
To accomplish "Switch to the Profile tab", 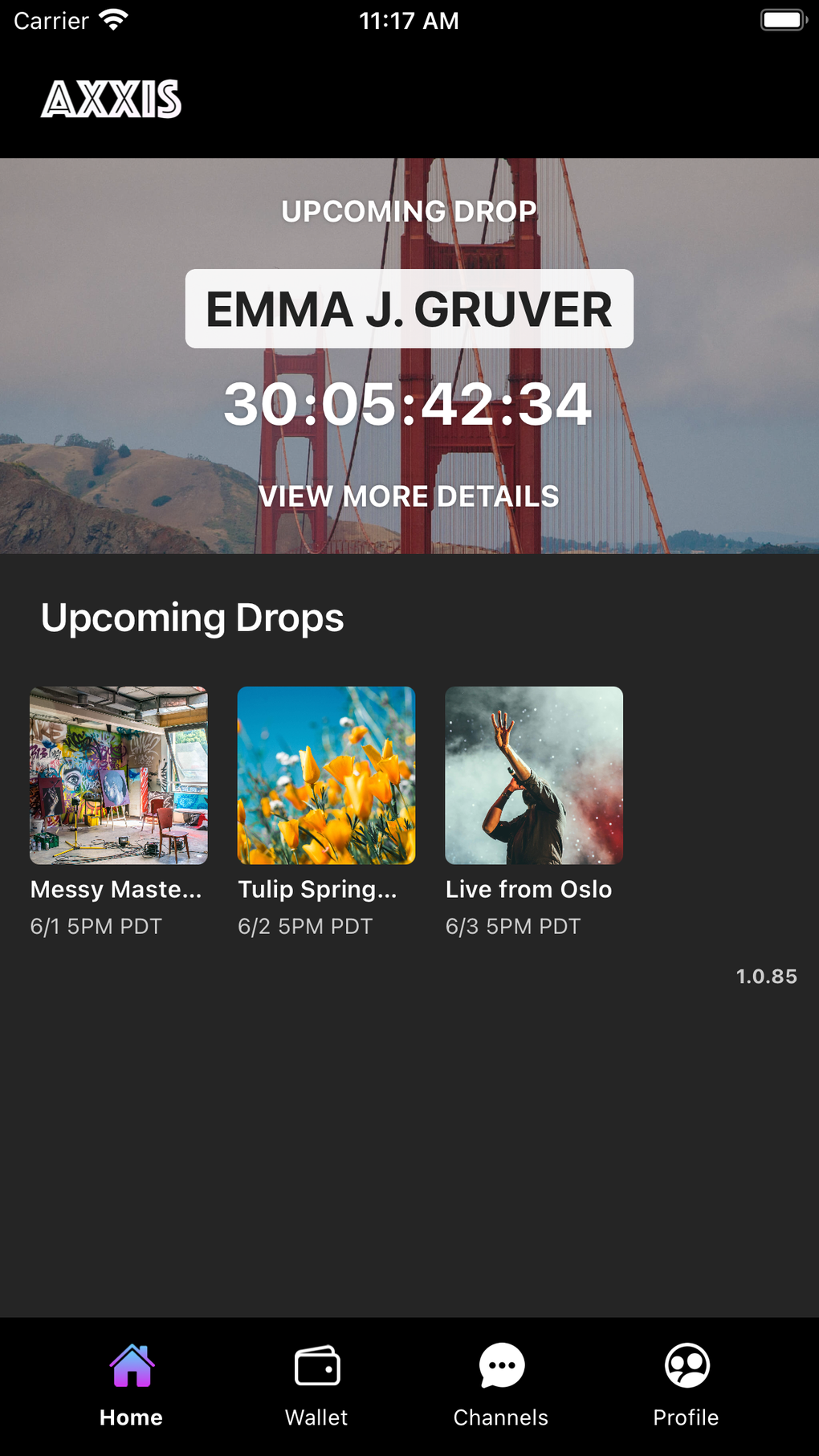I will 687,1385.
